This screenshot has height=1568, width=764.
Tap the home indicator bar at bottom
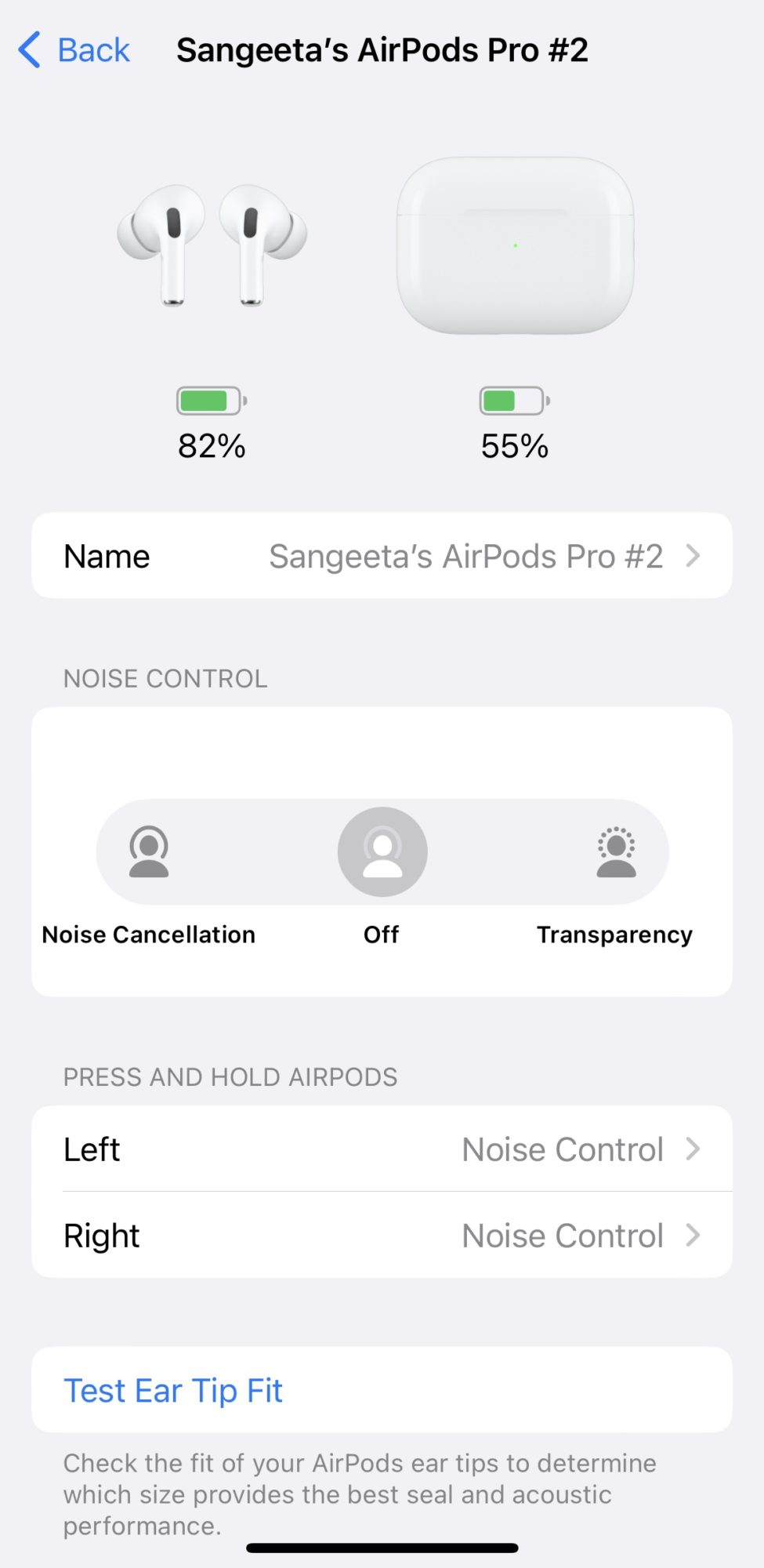(x=382, y=1548)
